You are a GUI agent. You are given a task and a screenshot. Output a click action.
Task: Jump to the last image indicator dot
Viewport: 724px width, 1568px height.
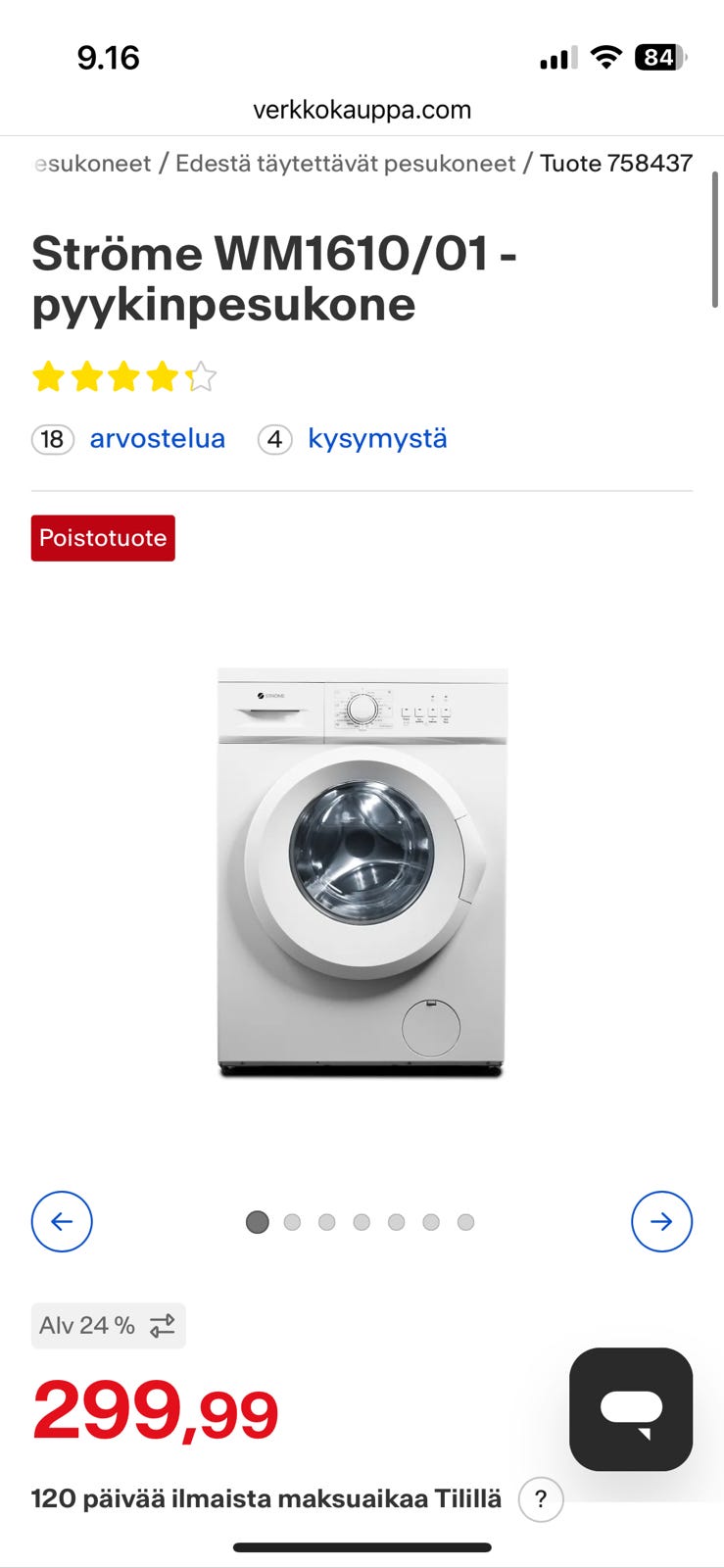(466, 1222)
